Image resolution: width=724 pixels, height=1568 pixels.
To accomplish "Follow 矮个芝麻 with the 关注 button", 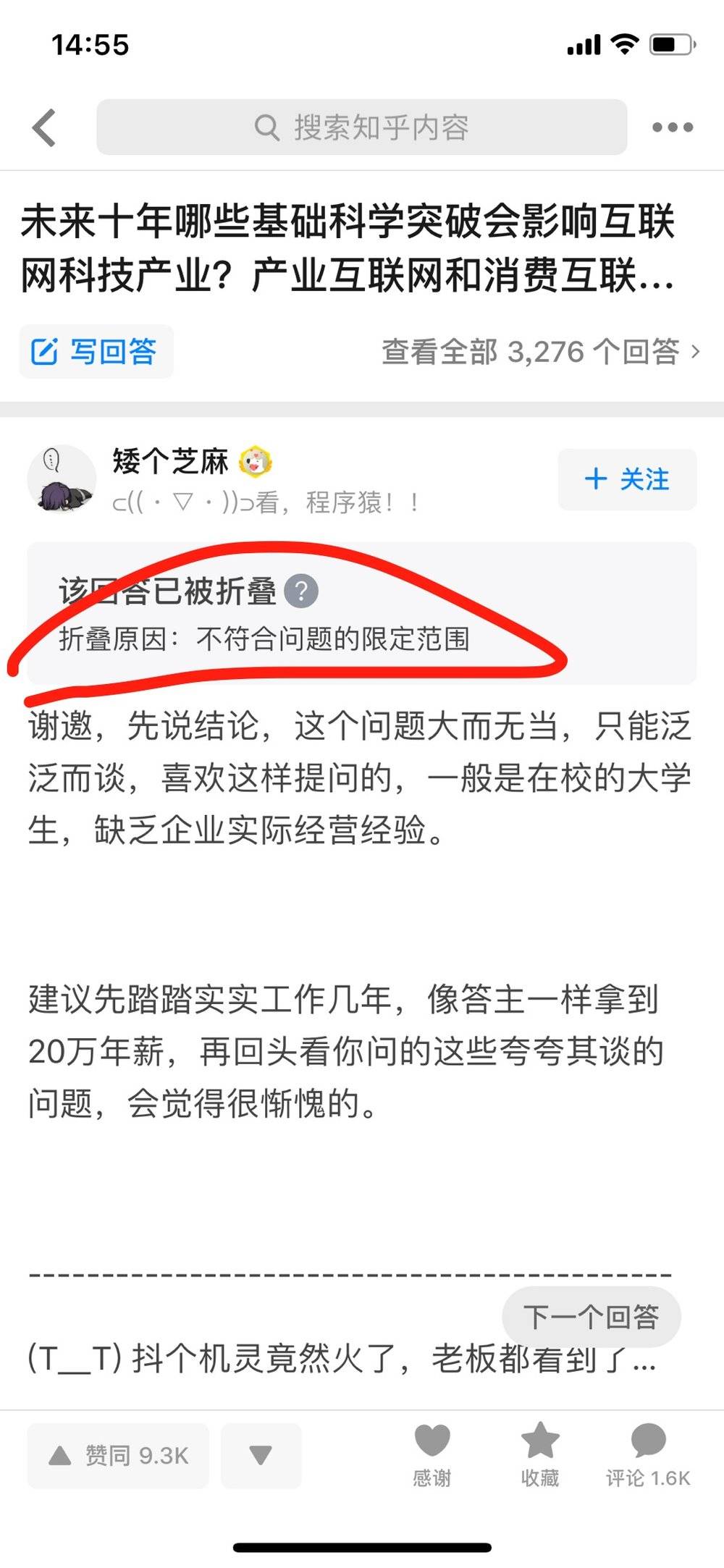I will click(627, 479).
